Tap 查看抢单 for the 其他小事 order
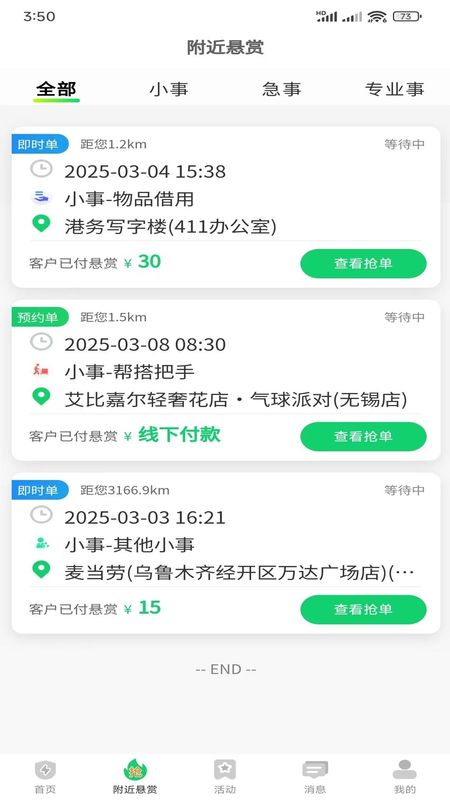The image size is (450, 800). coord(363,609)
